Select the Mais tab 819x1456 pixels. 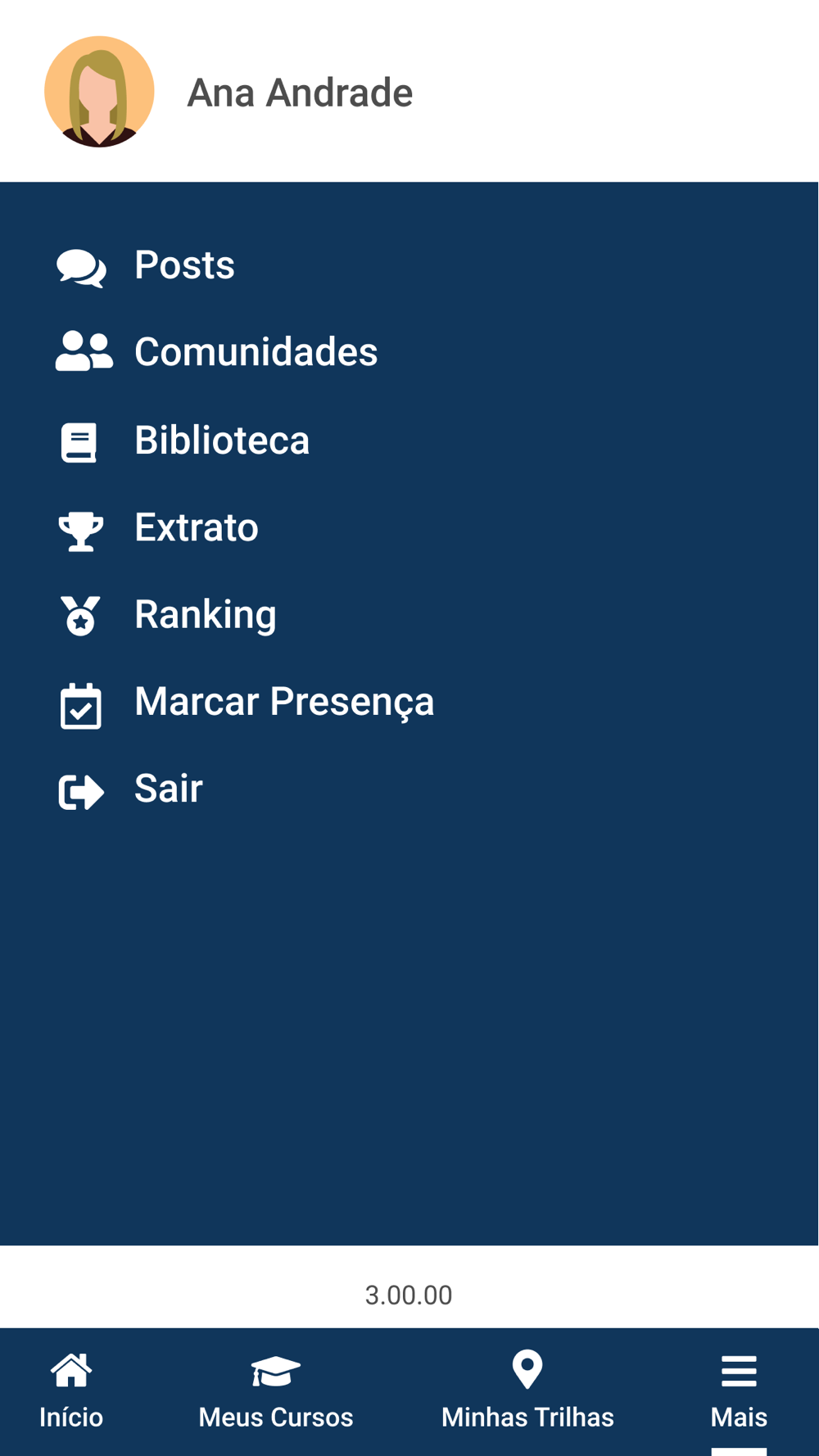point(739,1390)
